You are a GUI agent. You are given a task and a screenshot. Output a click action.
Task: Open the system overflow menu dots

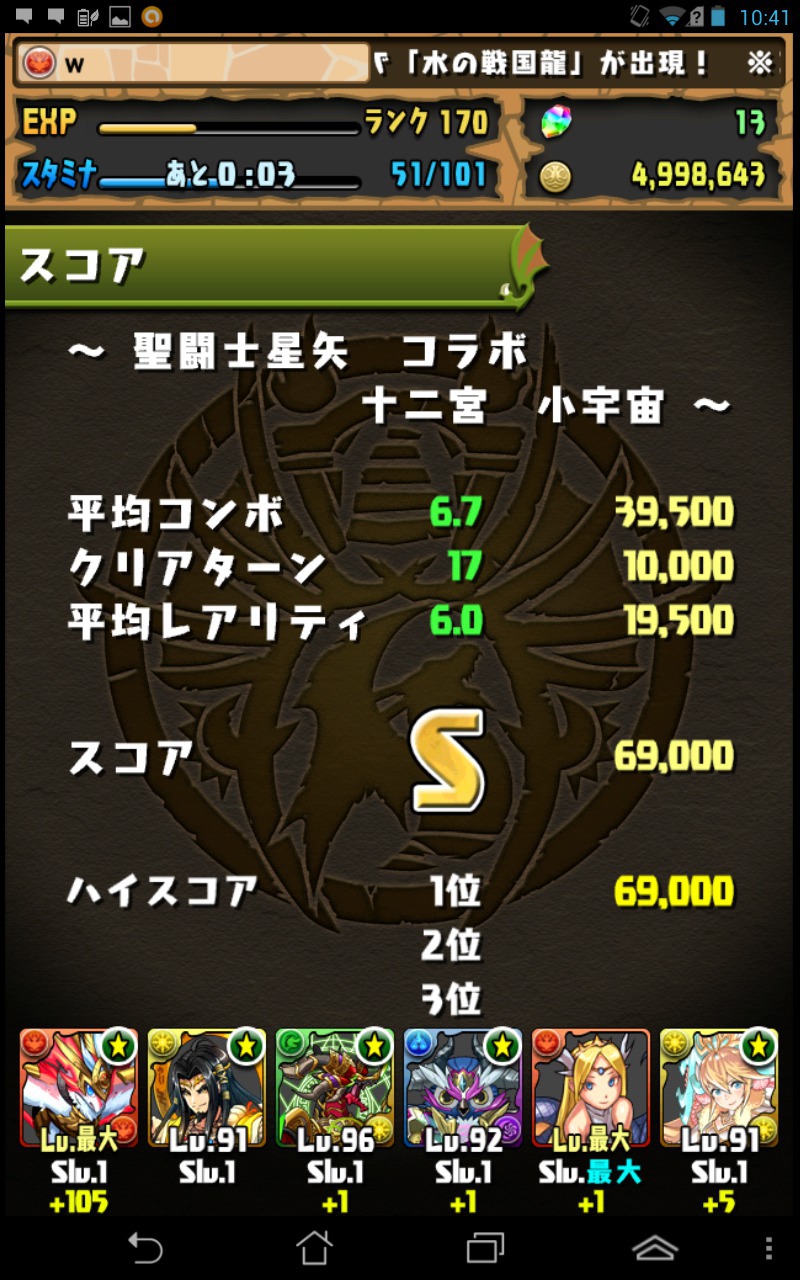tap(768, 1247)
